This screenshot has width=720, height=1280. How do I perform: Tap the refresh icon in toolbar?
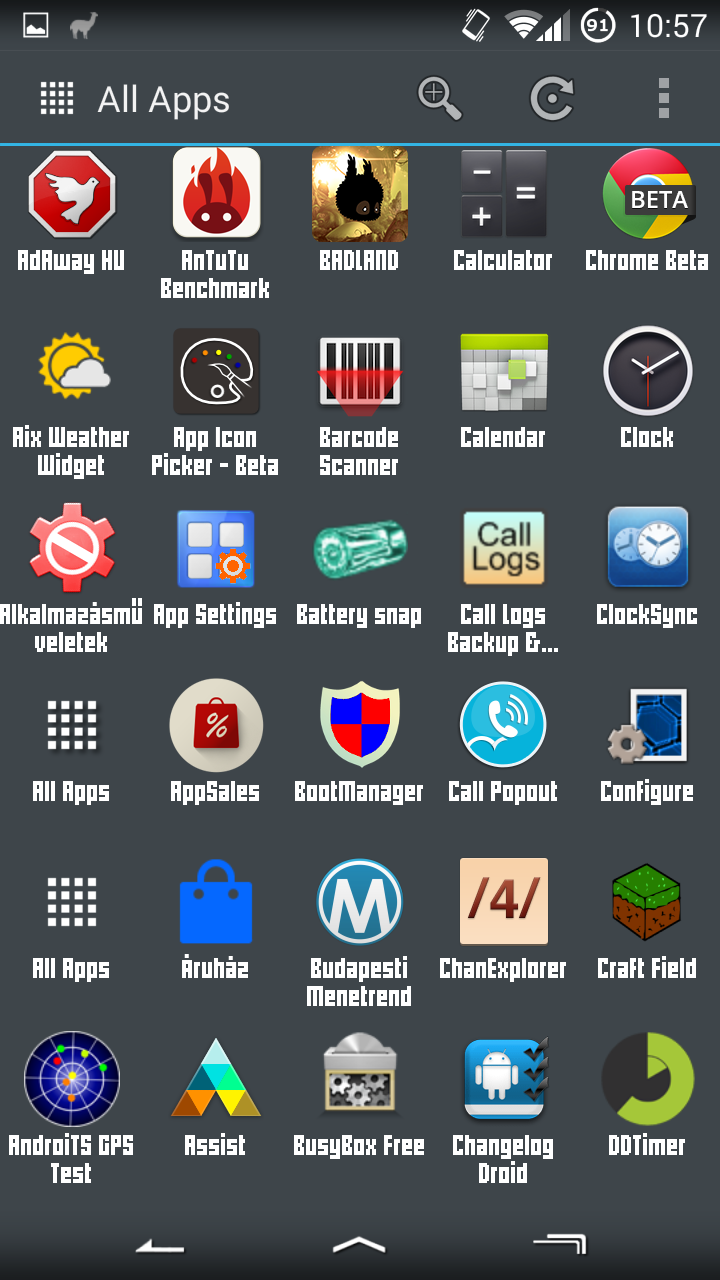(x=551, y=98)
